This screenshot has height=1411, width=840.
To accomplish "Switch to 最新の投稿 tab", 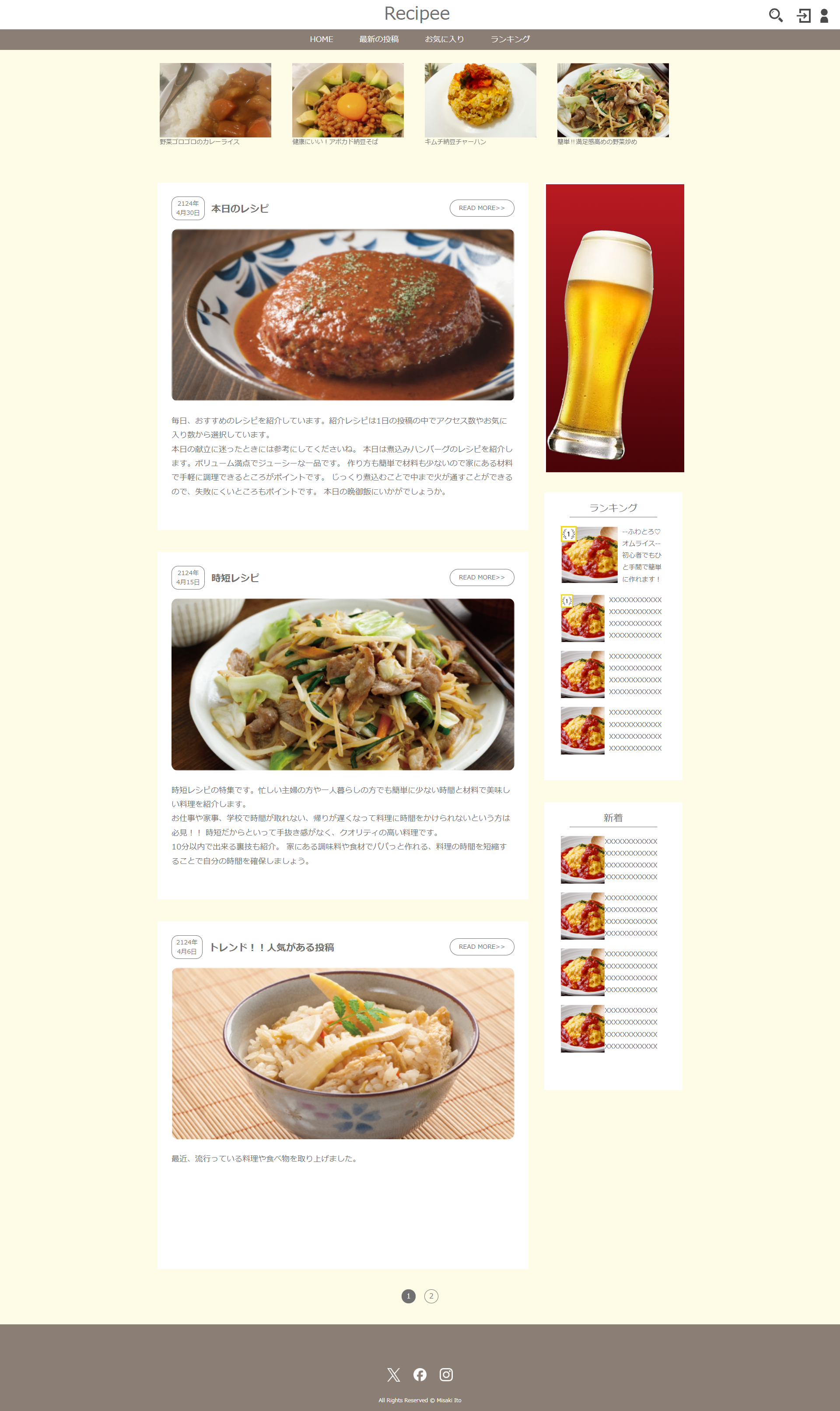I will pyautogui.click(x=379, y=39).
